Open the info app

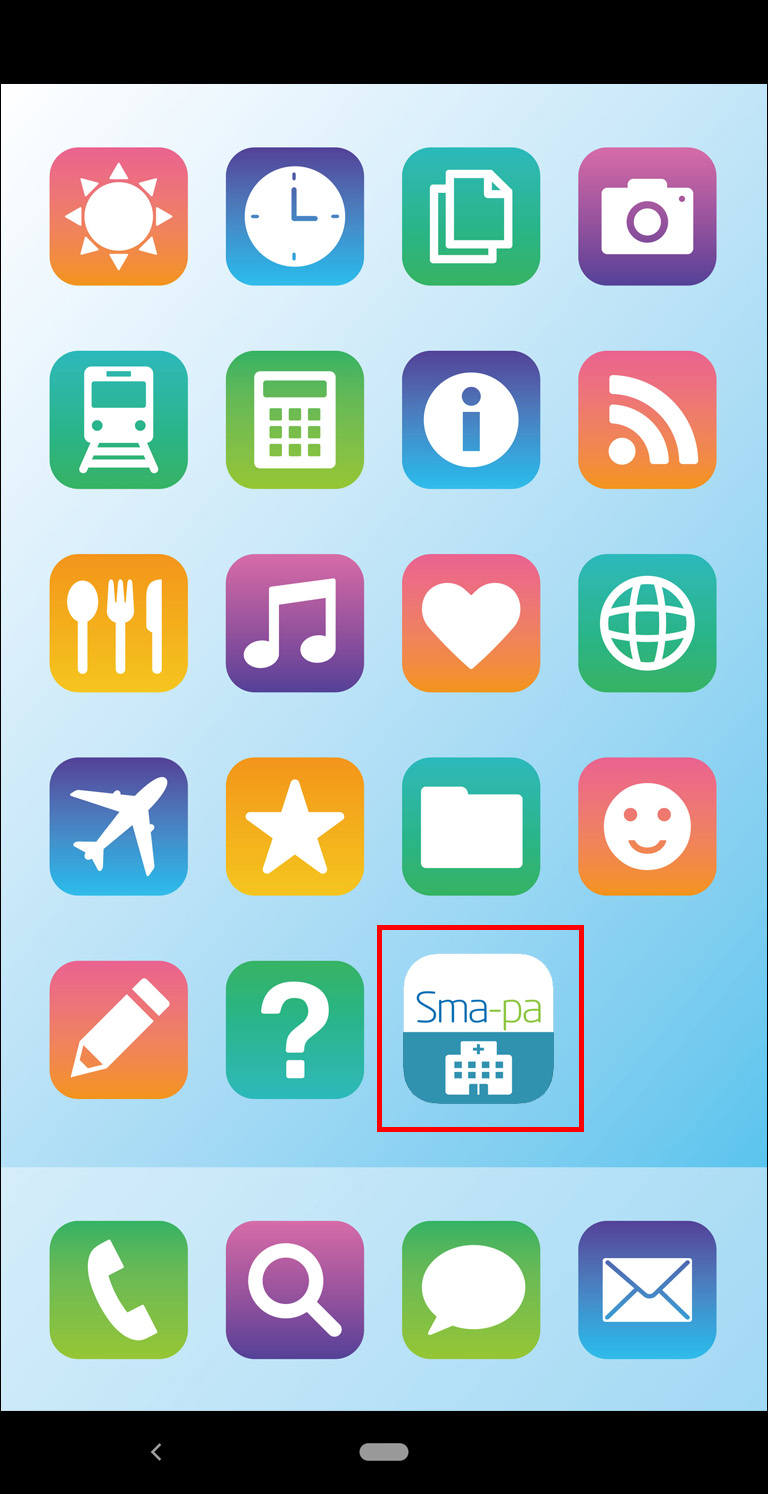[471, 419]
